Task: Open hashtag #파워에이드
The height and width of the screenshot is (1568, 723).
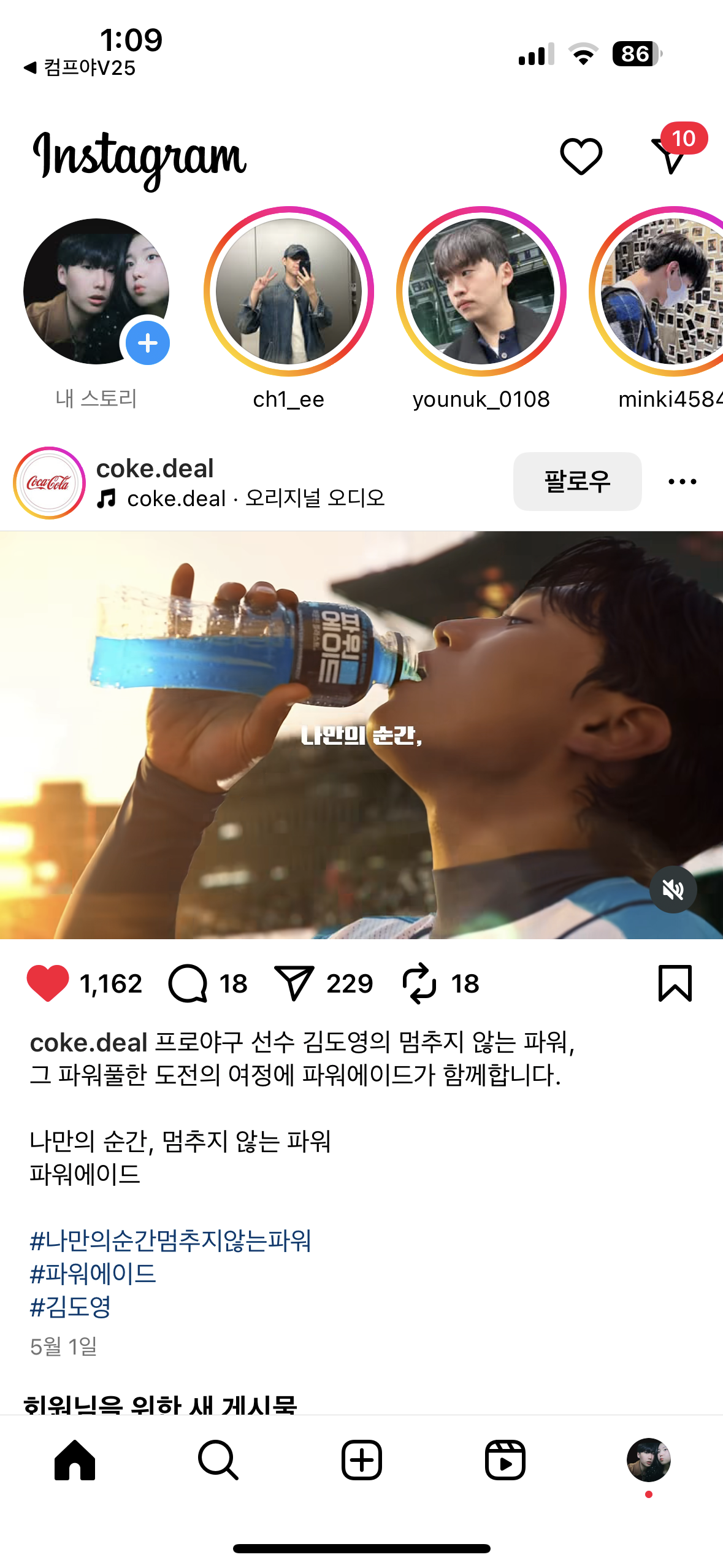Action: click(93, 1274)
